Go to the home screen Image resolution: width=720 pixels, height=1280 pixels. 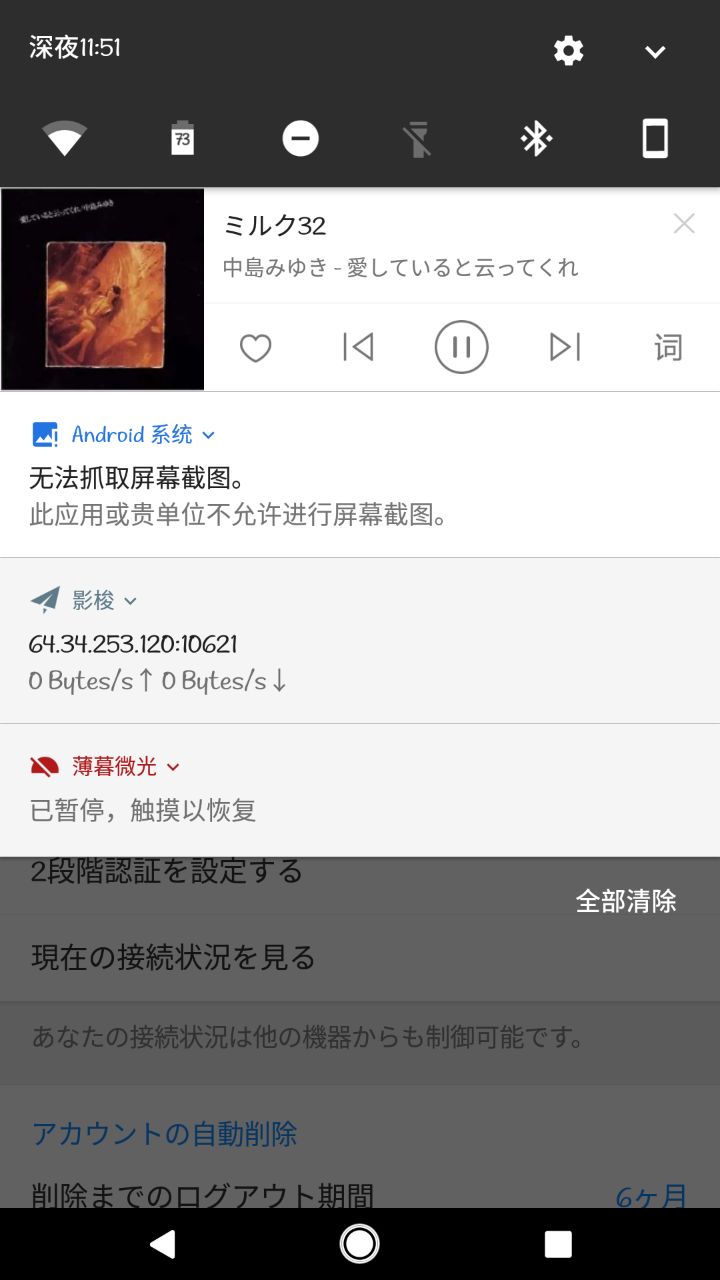pyautogui.click(x=359, y=1243)
